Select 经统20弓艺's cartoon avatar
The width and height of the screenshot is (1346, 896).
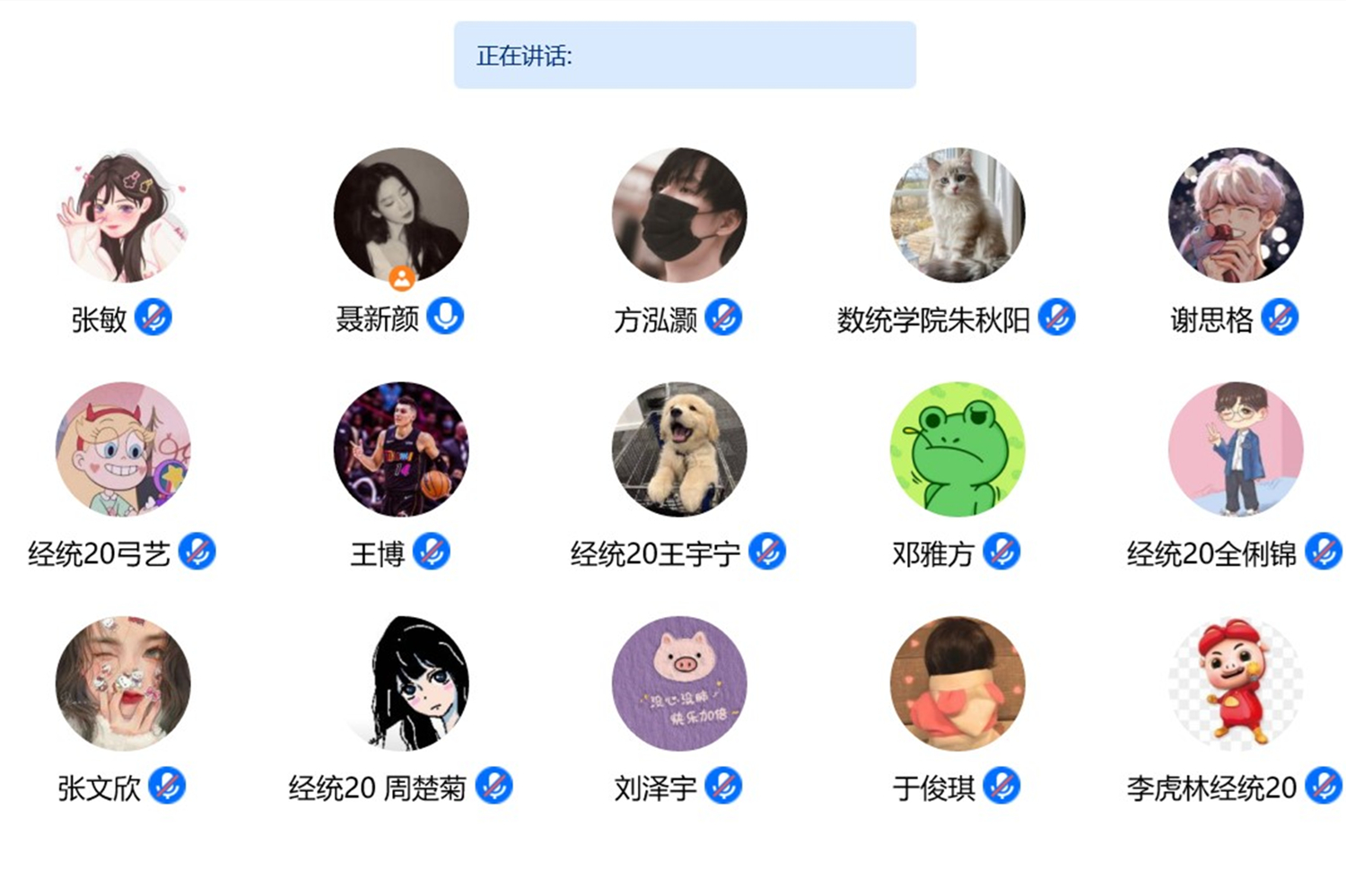tap(123, 449)
